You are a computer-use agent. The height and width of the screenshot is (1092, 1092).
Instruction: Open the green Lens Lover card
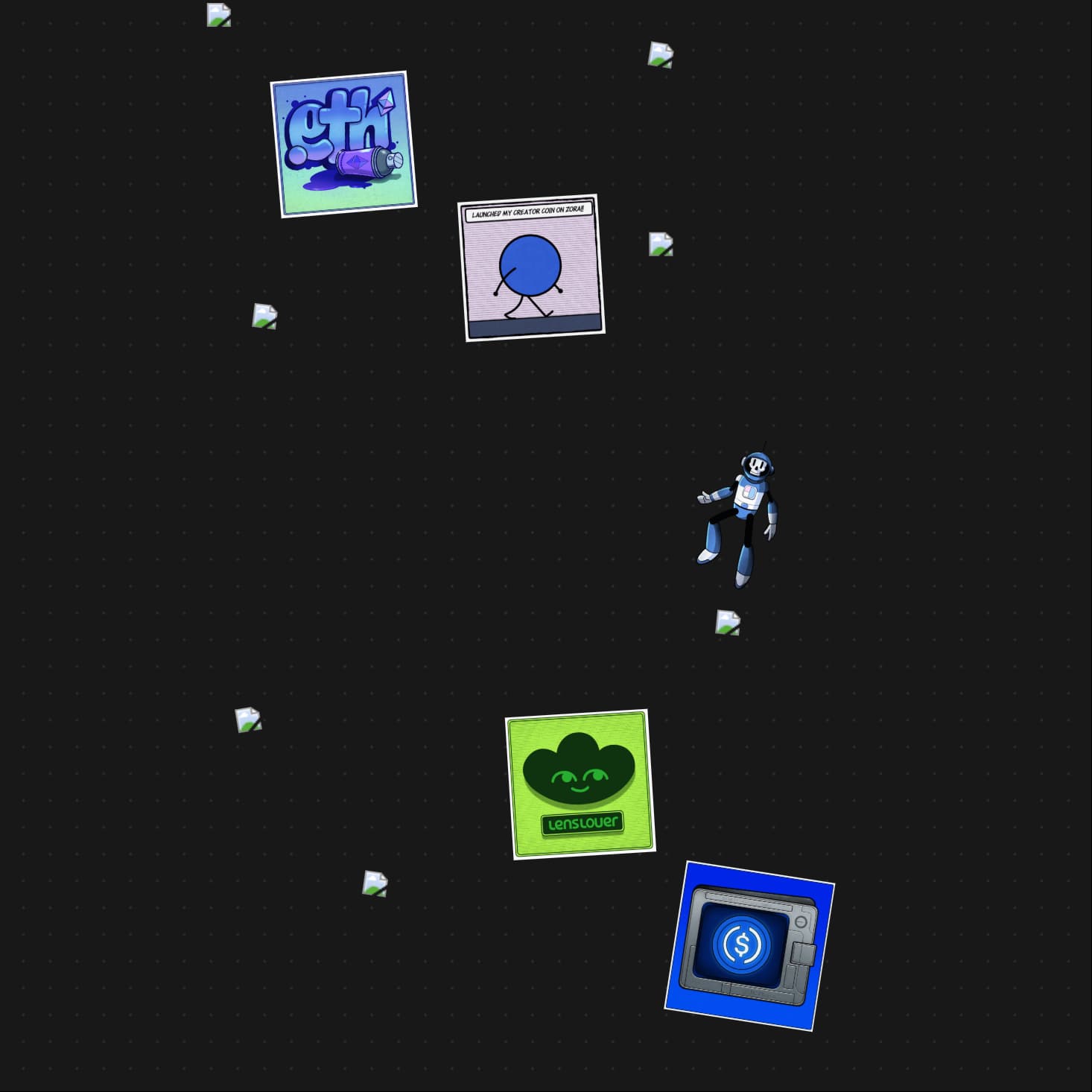pyautogui.click(x=580, y=784)
